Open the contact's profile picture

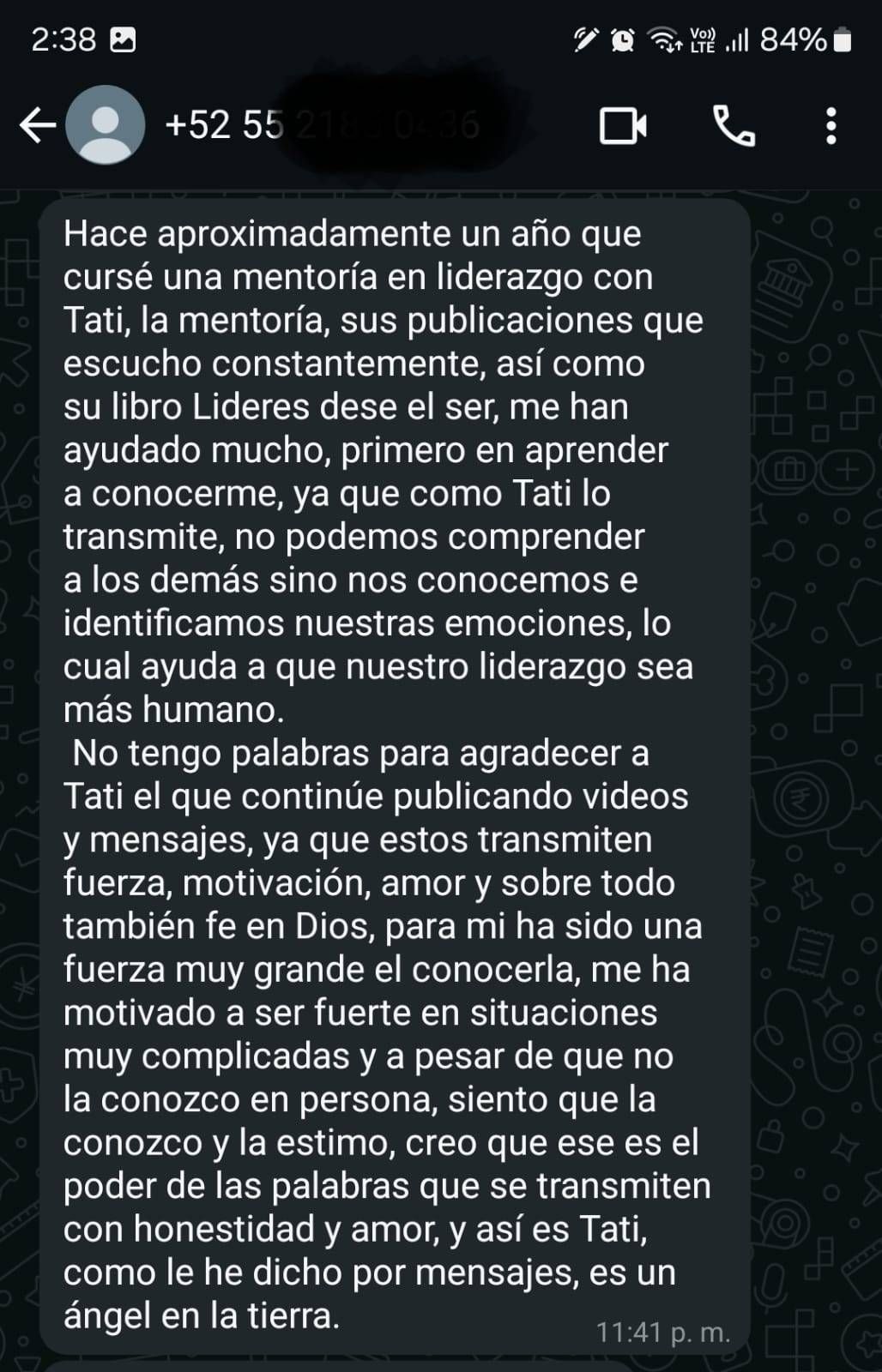coord(106,126)
